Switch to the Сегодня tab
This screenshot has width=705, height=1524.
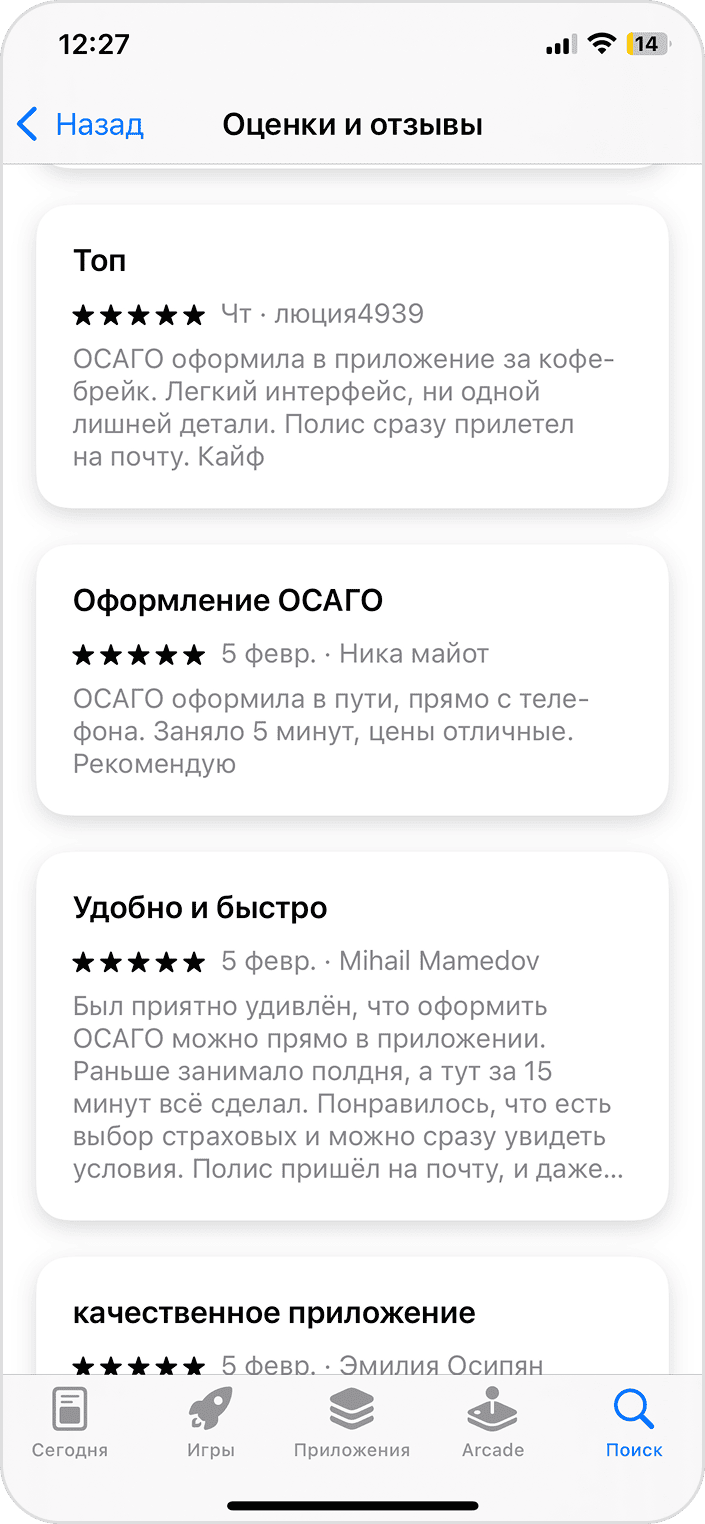69,1422
